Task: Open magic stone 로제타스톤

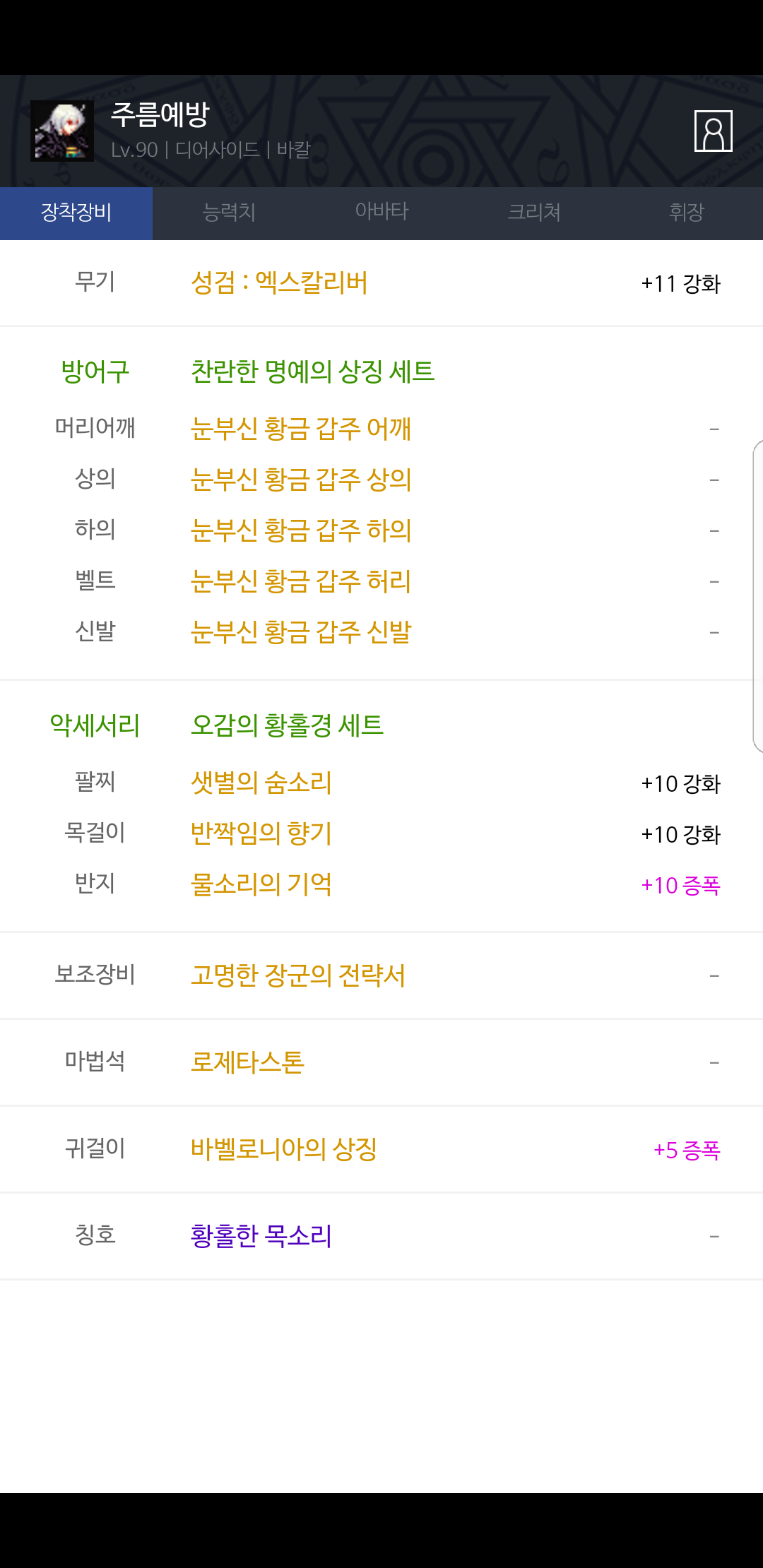Action: [247, 1062]
